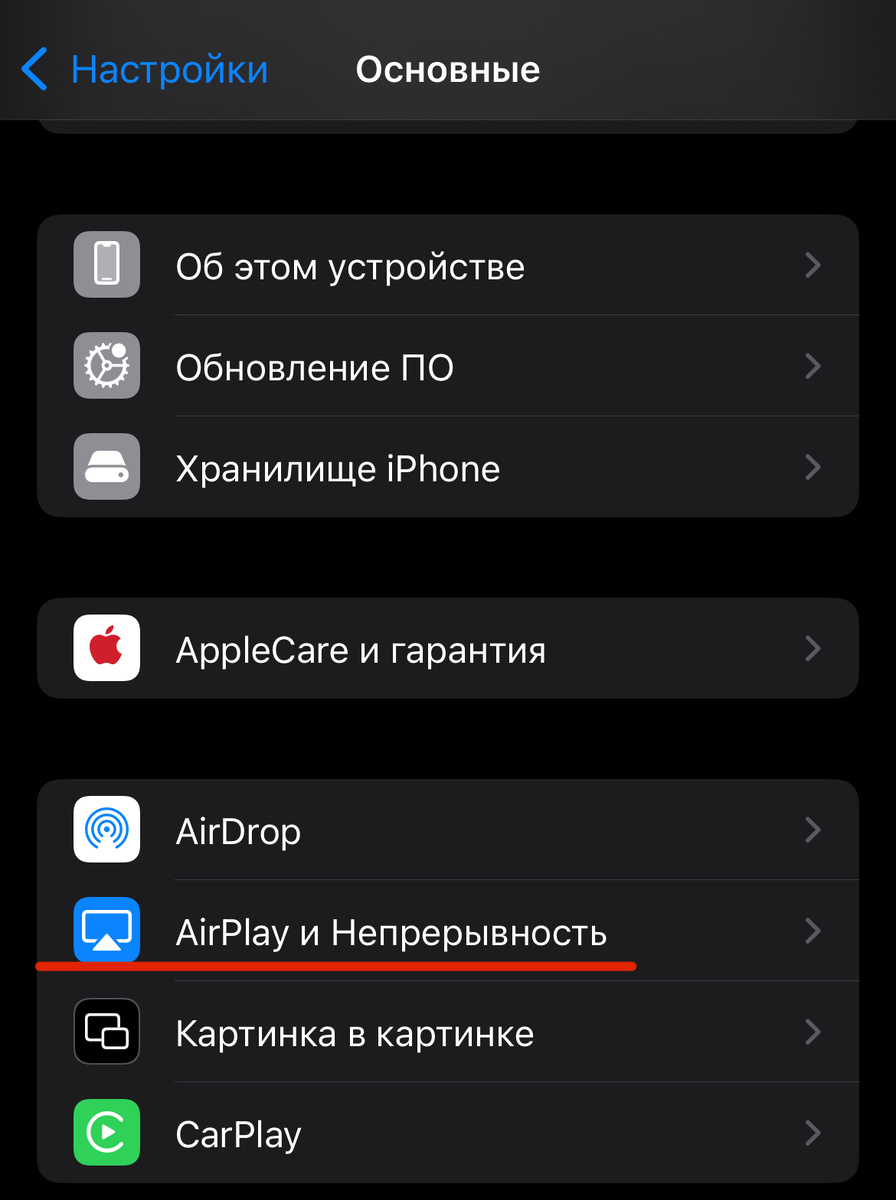
Task: Expand Обновление ПО via its chevron
Action: coord(813,366)
